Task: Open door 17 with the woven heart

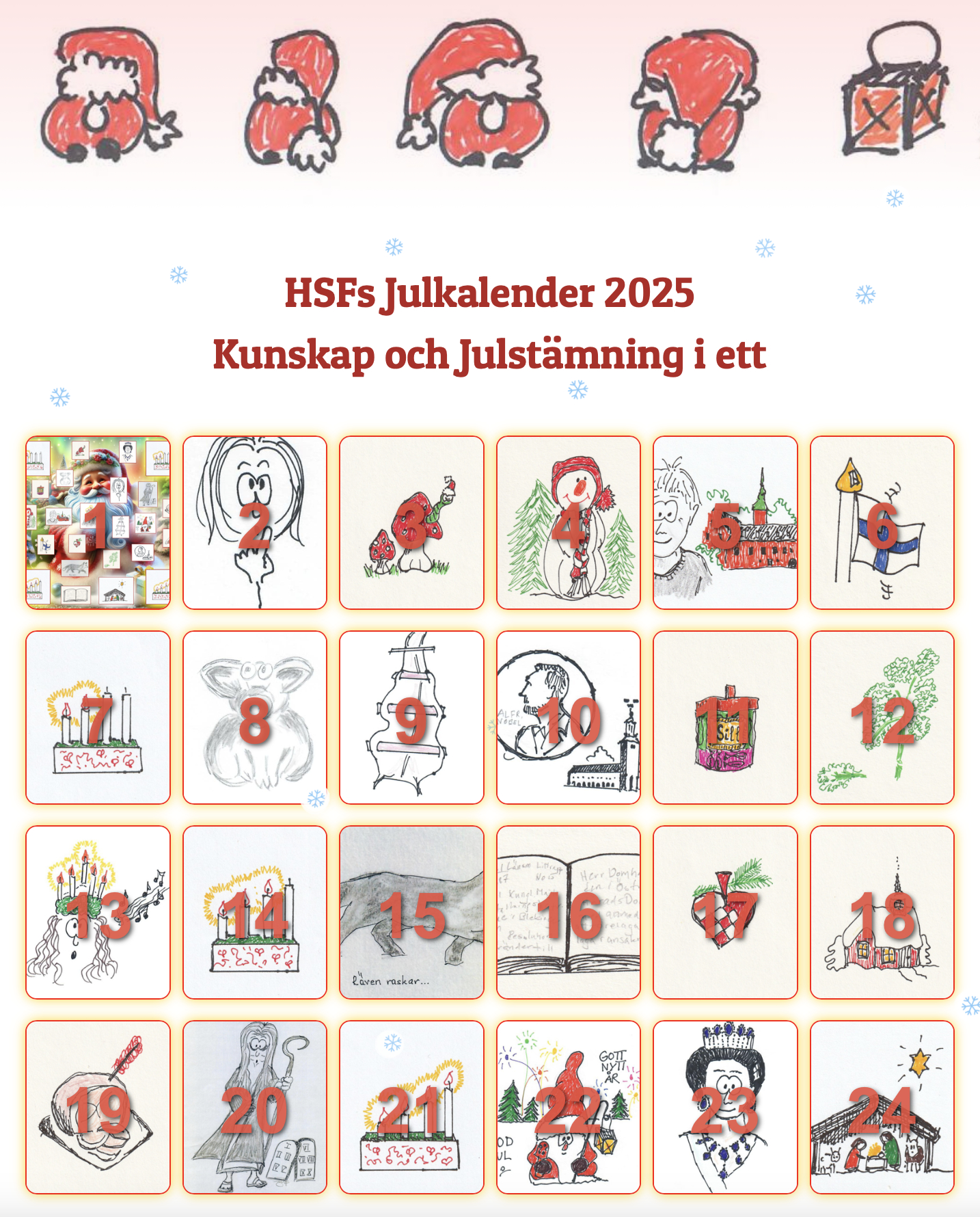Action: point(725,913)
